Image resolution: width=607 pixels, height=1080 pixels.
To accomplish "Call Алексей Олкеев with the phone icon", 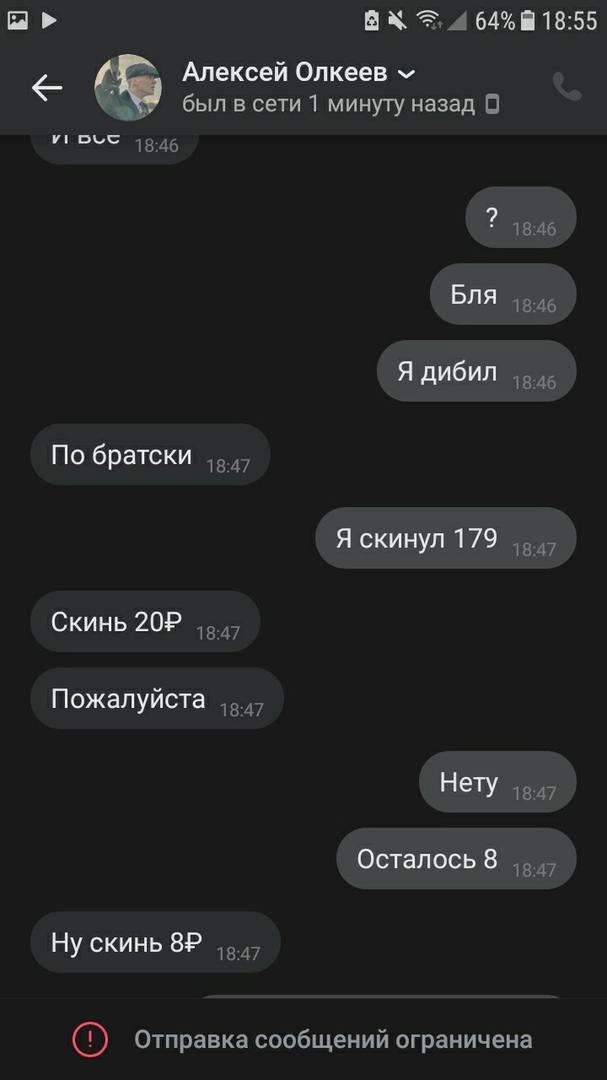I will [567, 87].
